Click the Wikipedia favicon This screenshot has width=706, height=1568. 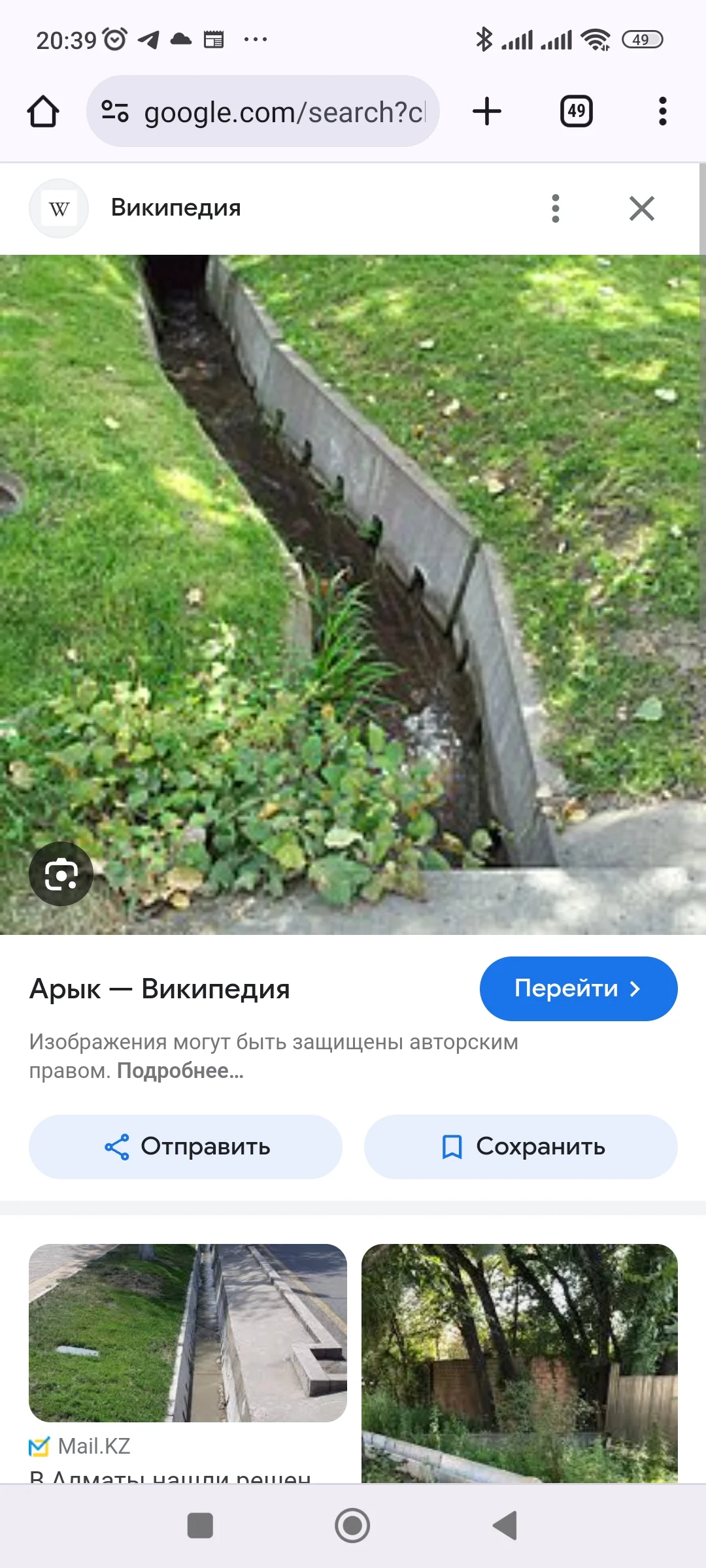58,208
